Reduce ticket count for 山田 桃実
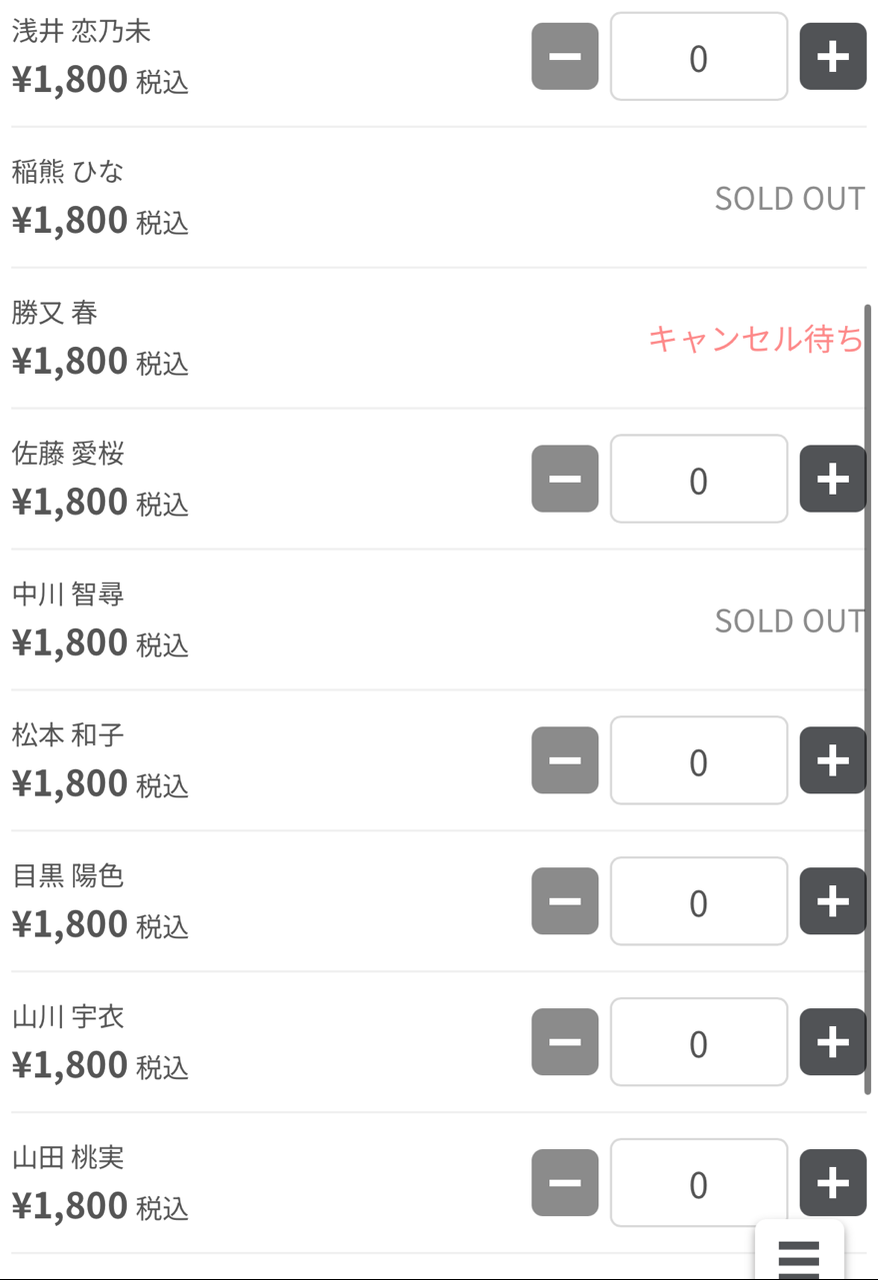This screenshot has height=1280, width=878. click(565, 1184)
